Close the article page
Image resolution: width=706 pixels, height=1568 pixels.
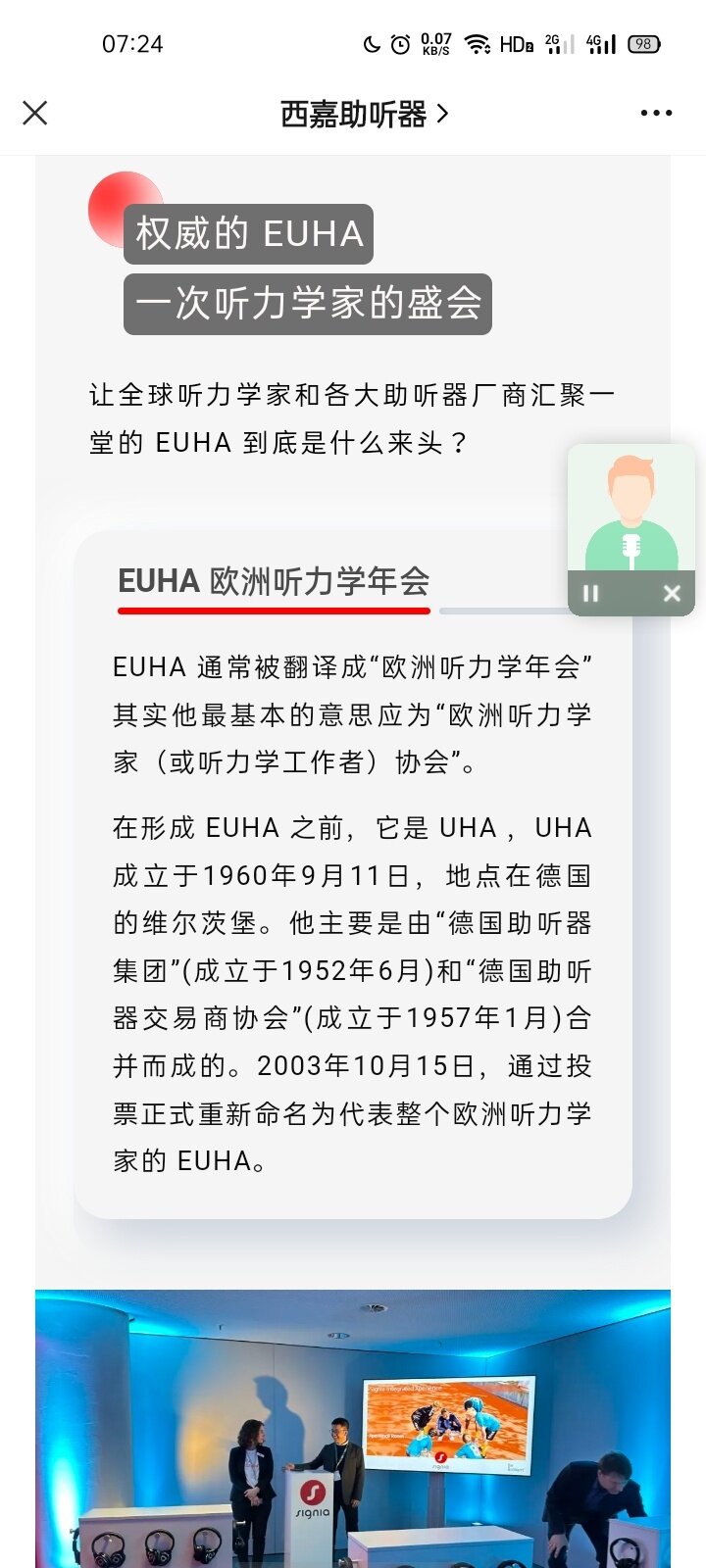click(35, 114)
